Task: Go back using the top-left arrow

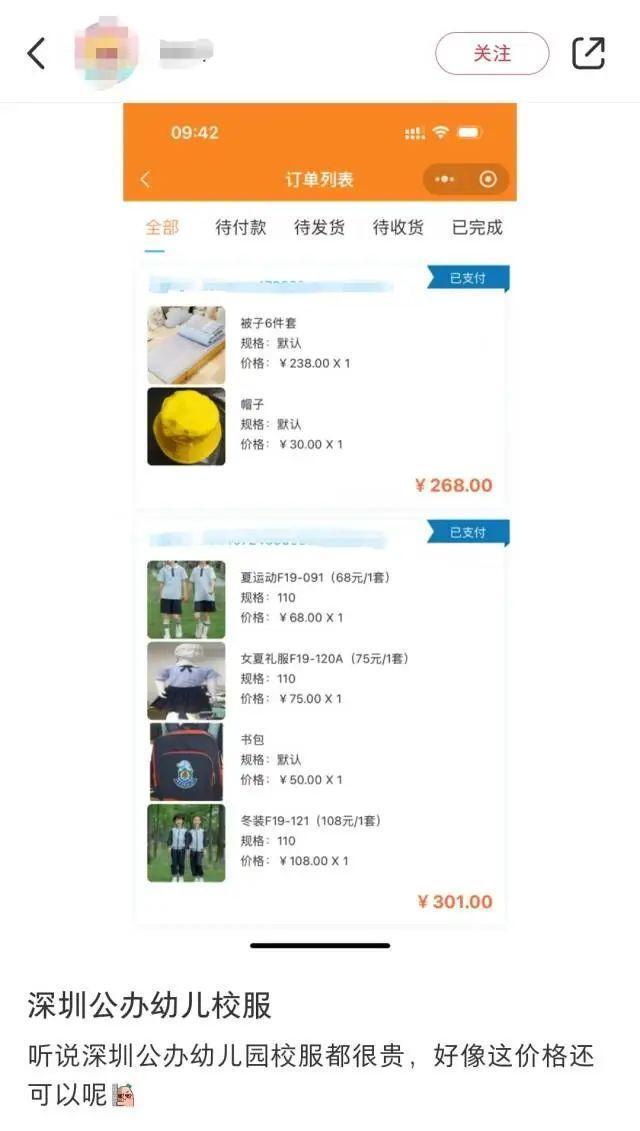Action: coord(36,53)
